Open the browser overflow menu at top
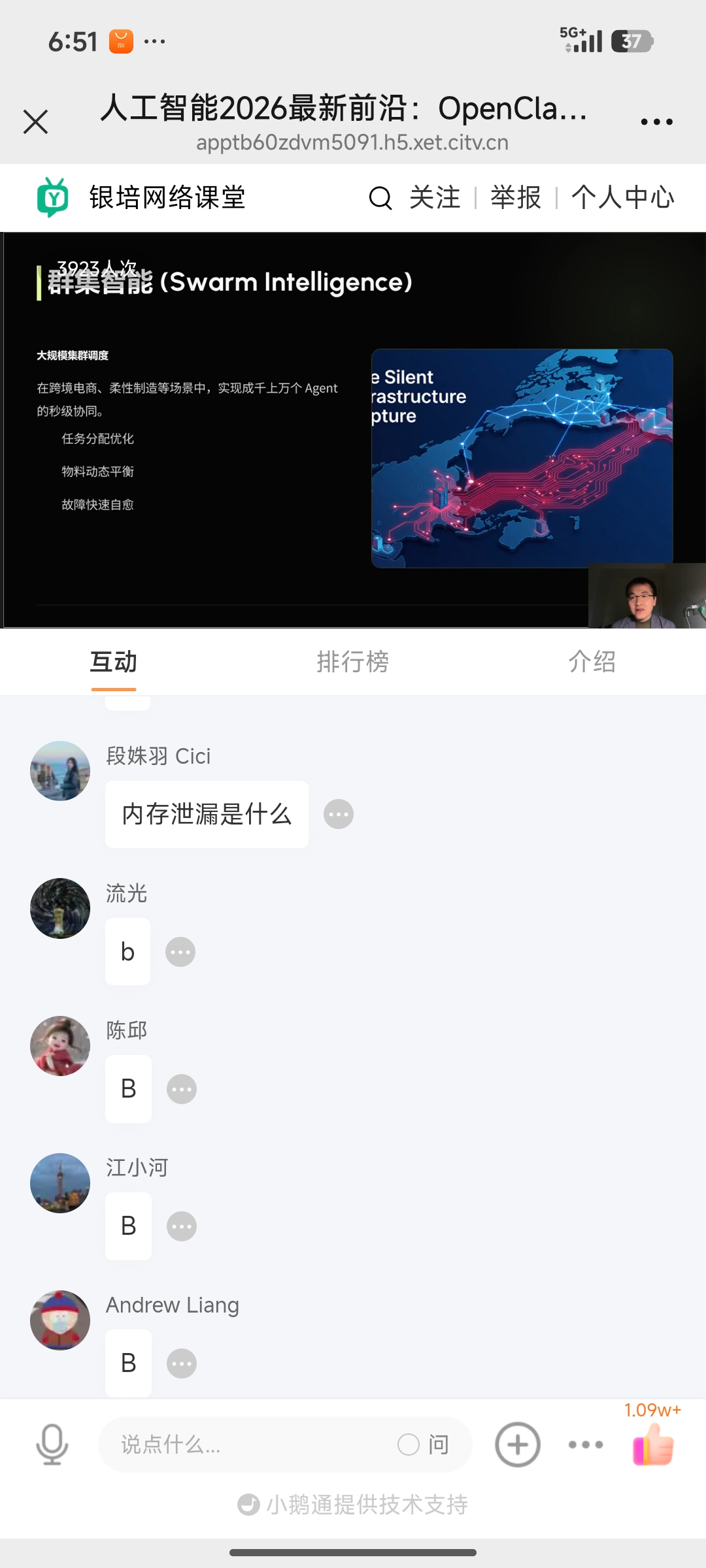Image resolution: width=706 pixels, height=1568 pixels. click(x=656, y=122)
